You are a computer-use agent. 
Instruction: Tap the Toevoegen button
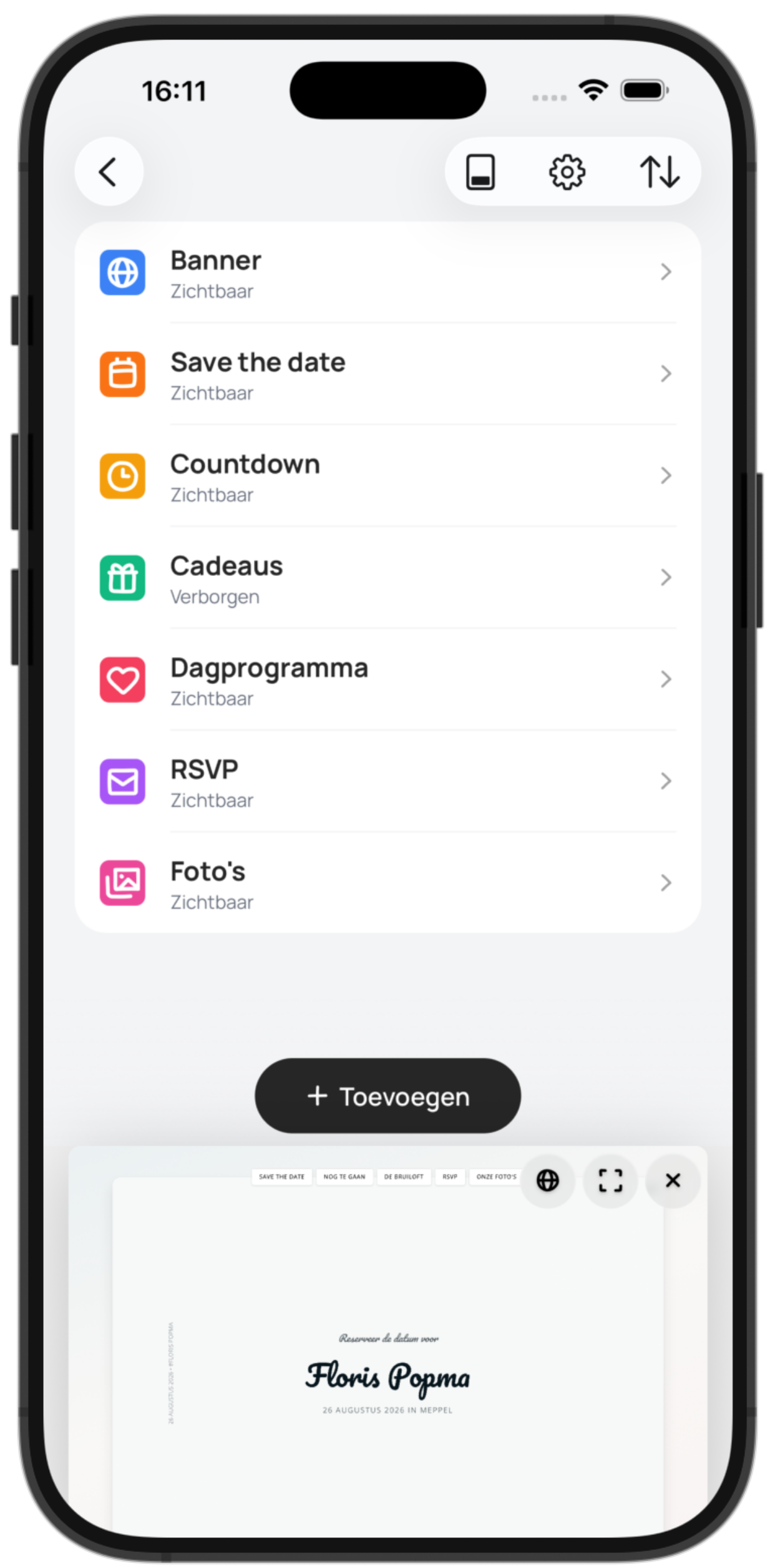pyautogui.click(x=387, y=1096)
